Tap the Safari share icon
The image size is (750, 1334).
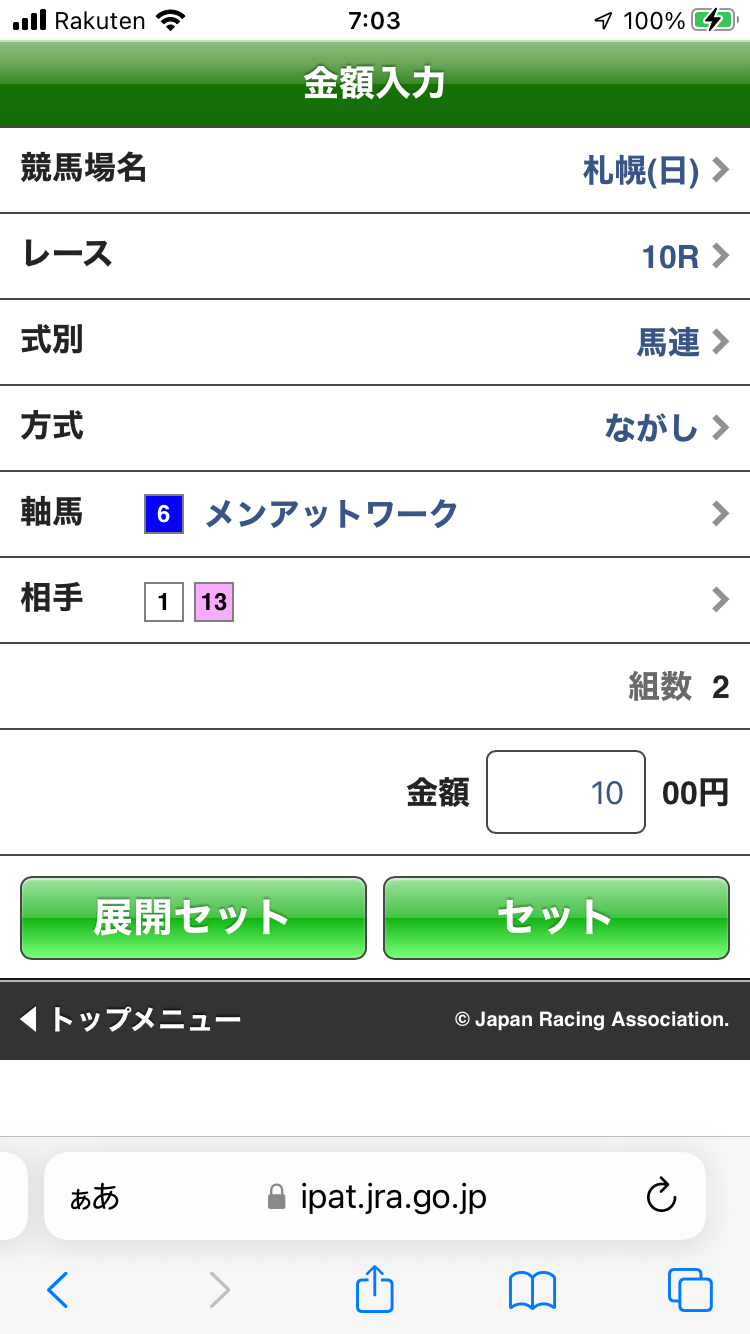(x=374, y=1290)
